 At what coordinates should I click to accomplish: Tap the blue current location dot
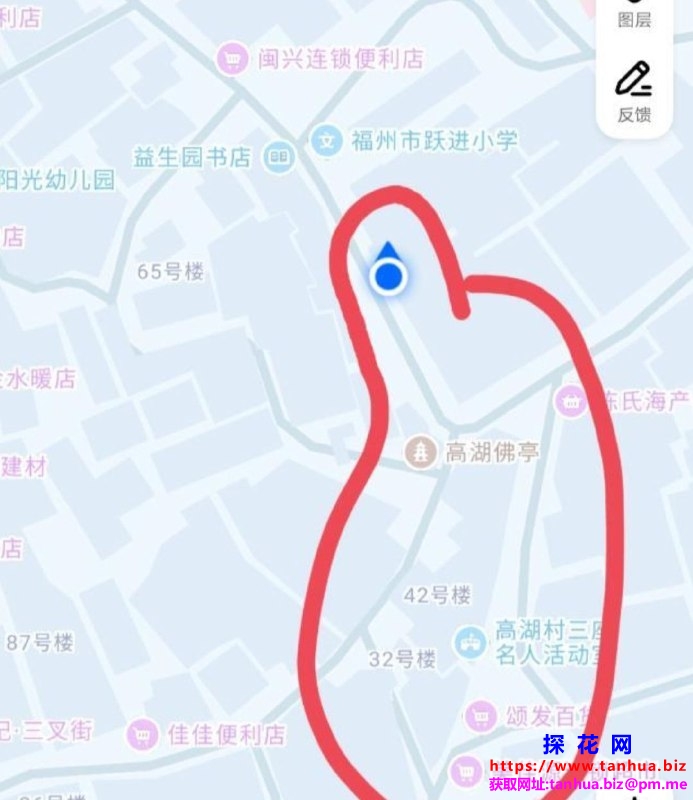click(387, 276)
